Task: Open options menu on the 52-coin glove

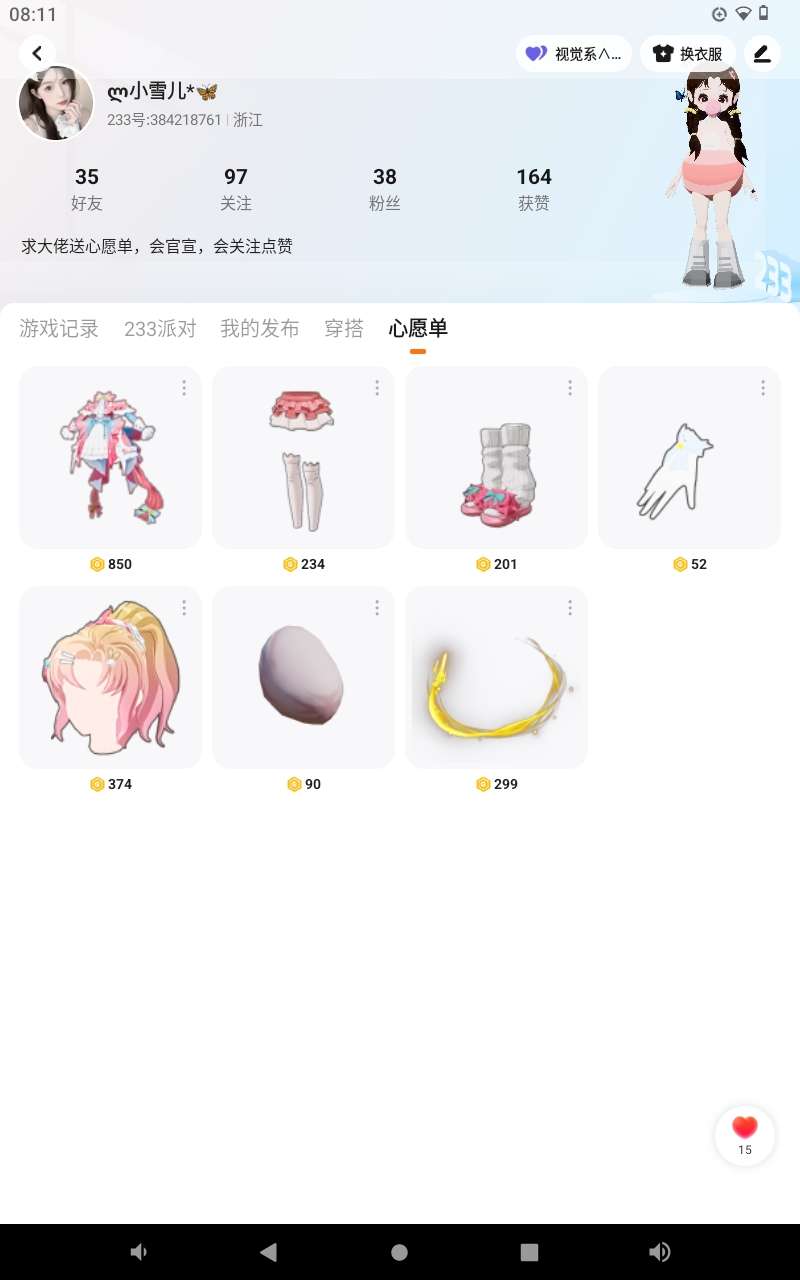Action: pyautogui.click(x=763, y=388)
